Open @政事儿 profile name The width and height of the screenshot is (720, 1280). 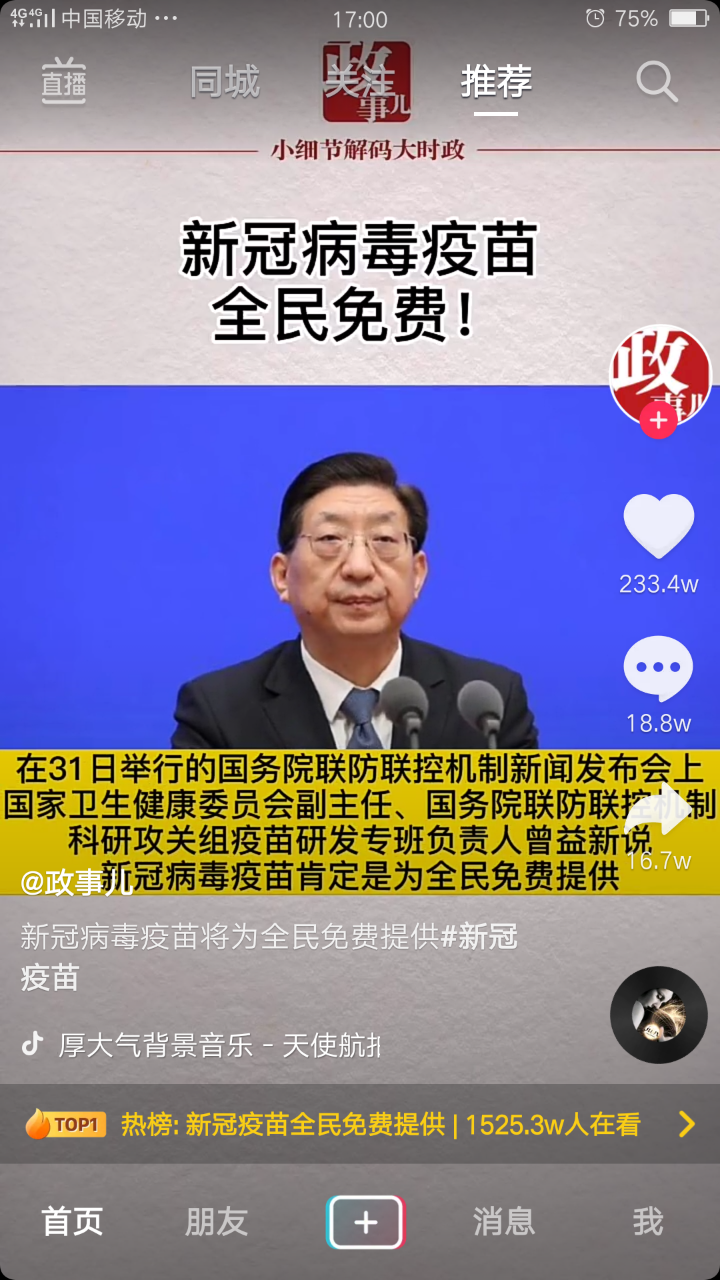click(76, 882)
